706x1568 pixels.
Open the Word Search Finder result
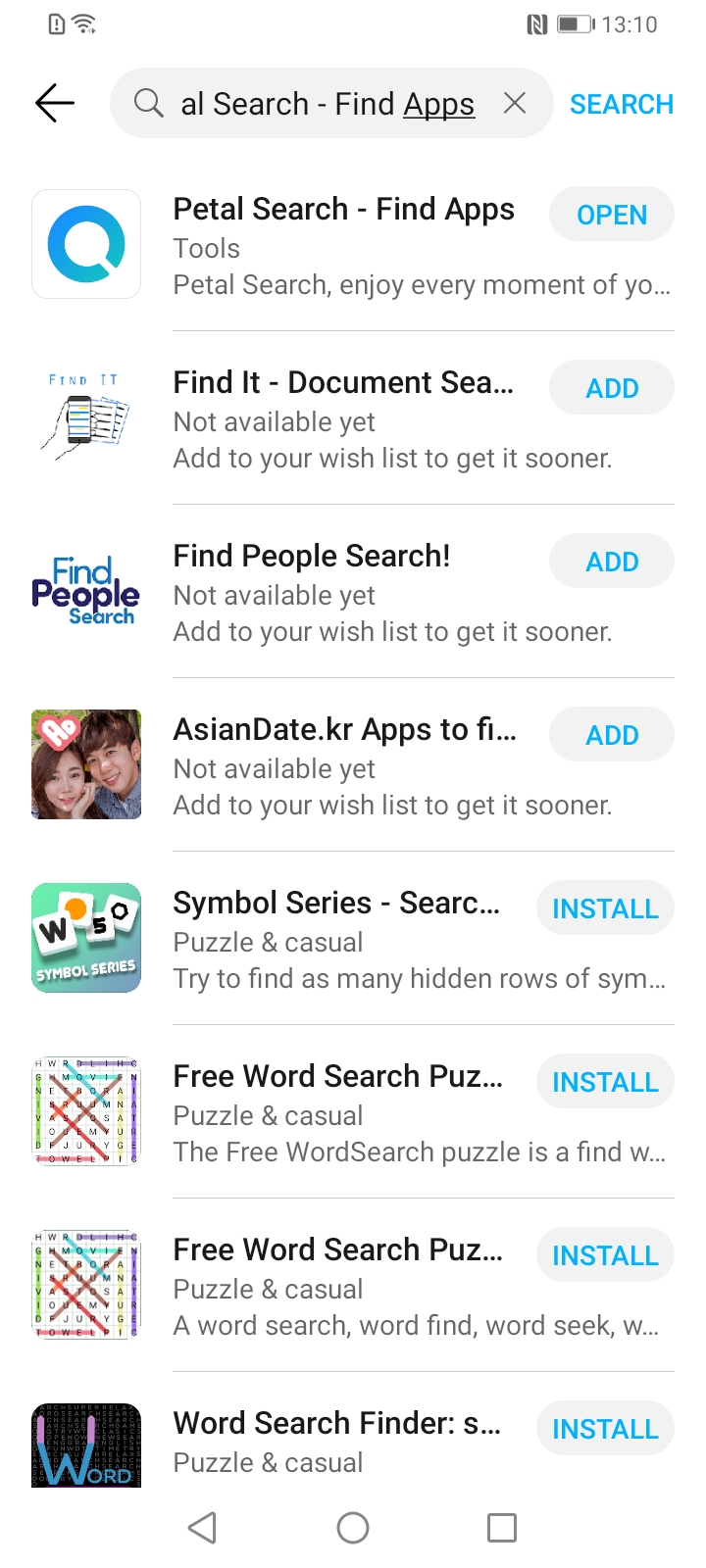(353, 1443)
